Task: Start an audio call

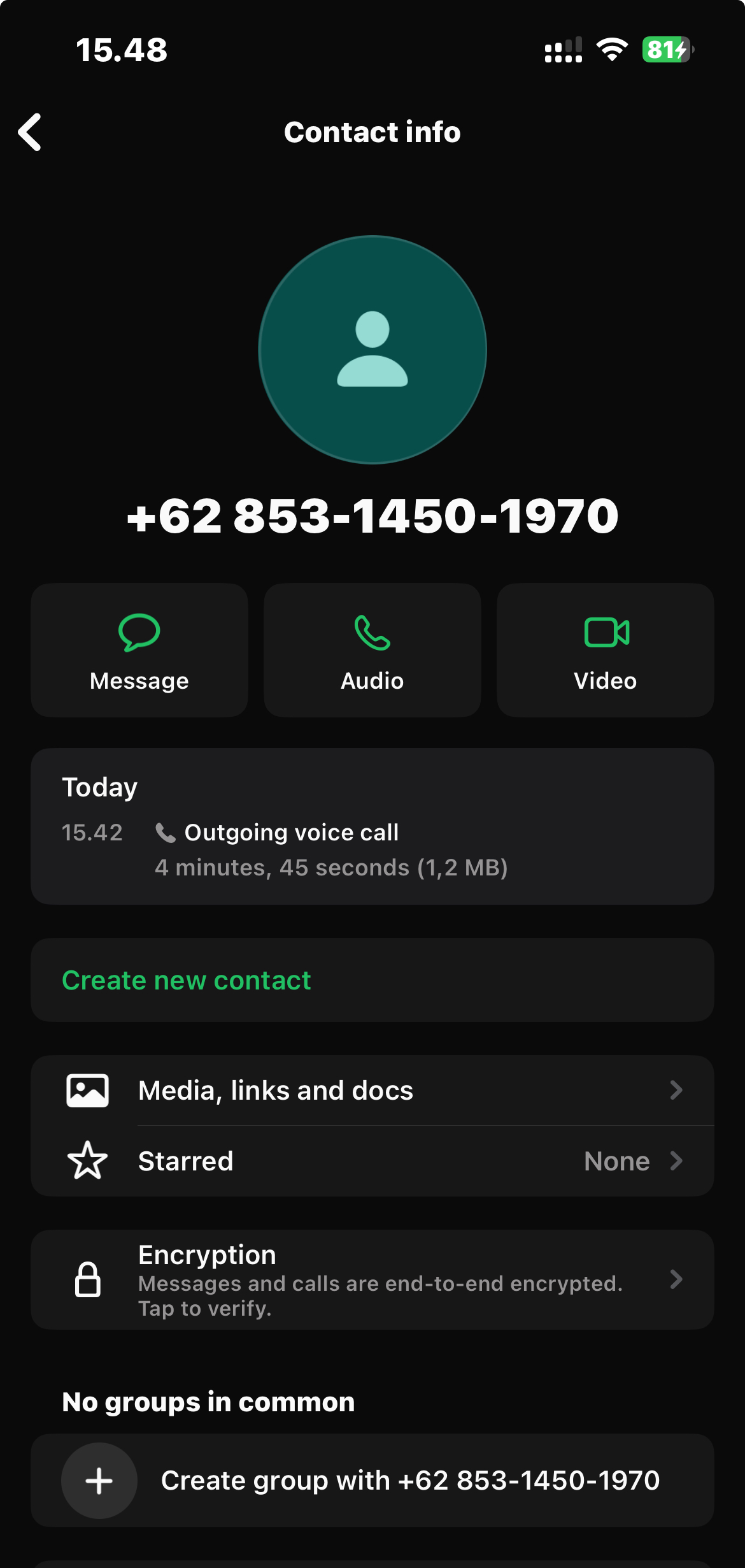Action: click(x=372, y=651)
